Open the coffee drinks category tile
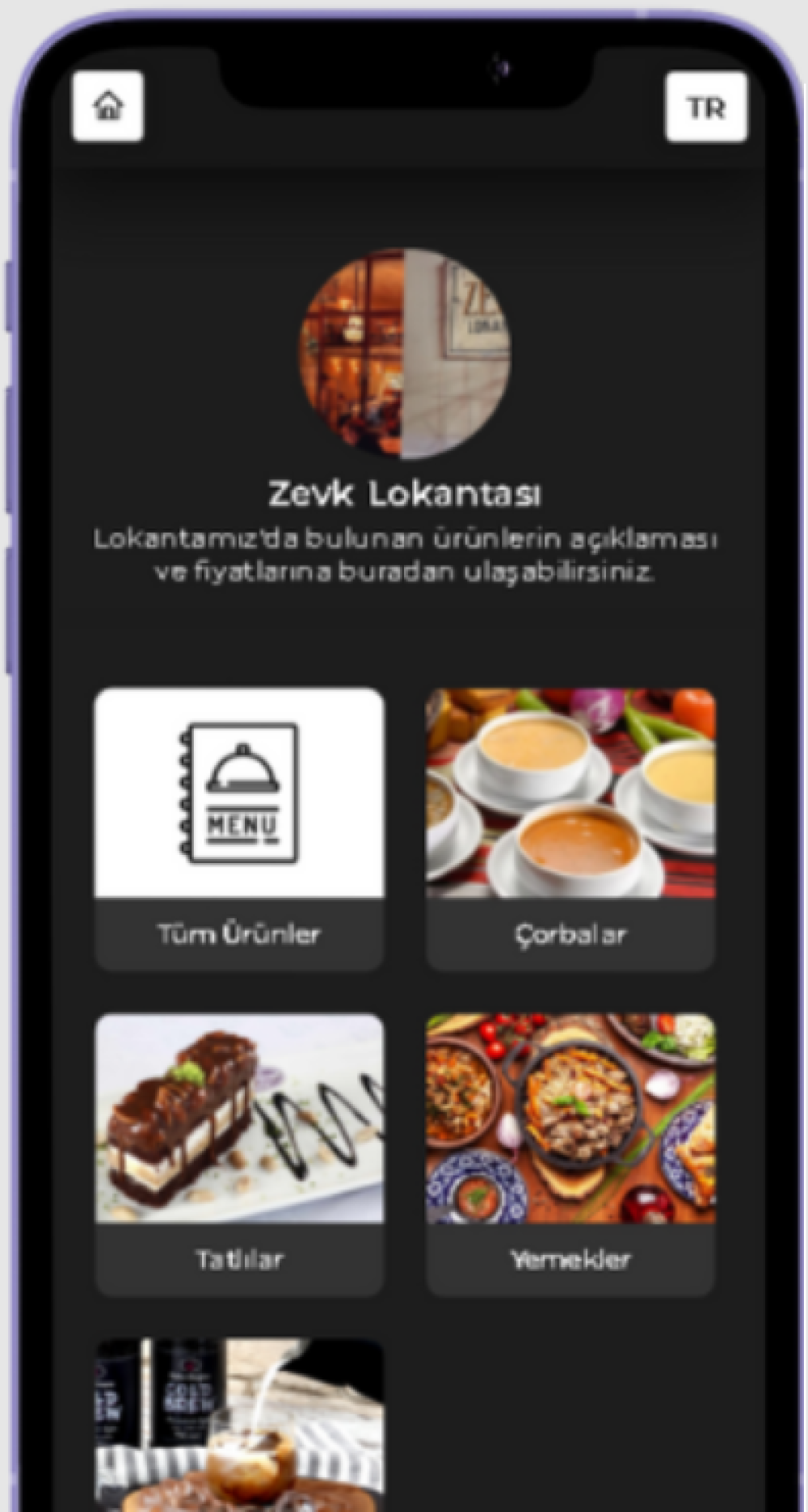The height and width of the screenshot is (1512, 808). [x=239, y=1426]
